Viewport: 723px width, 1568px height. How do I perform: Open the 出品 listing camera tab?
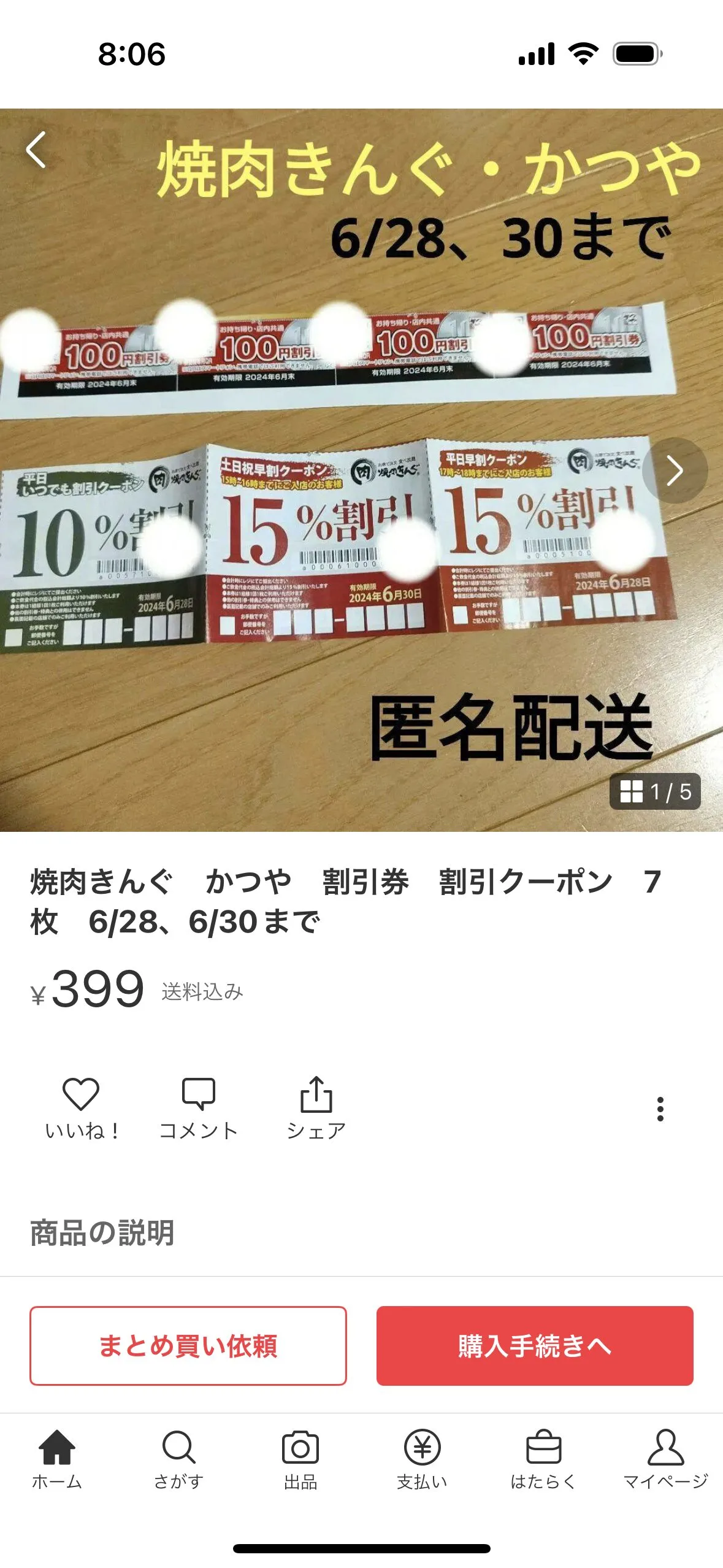(x=300, y=1459)
